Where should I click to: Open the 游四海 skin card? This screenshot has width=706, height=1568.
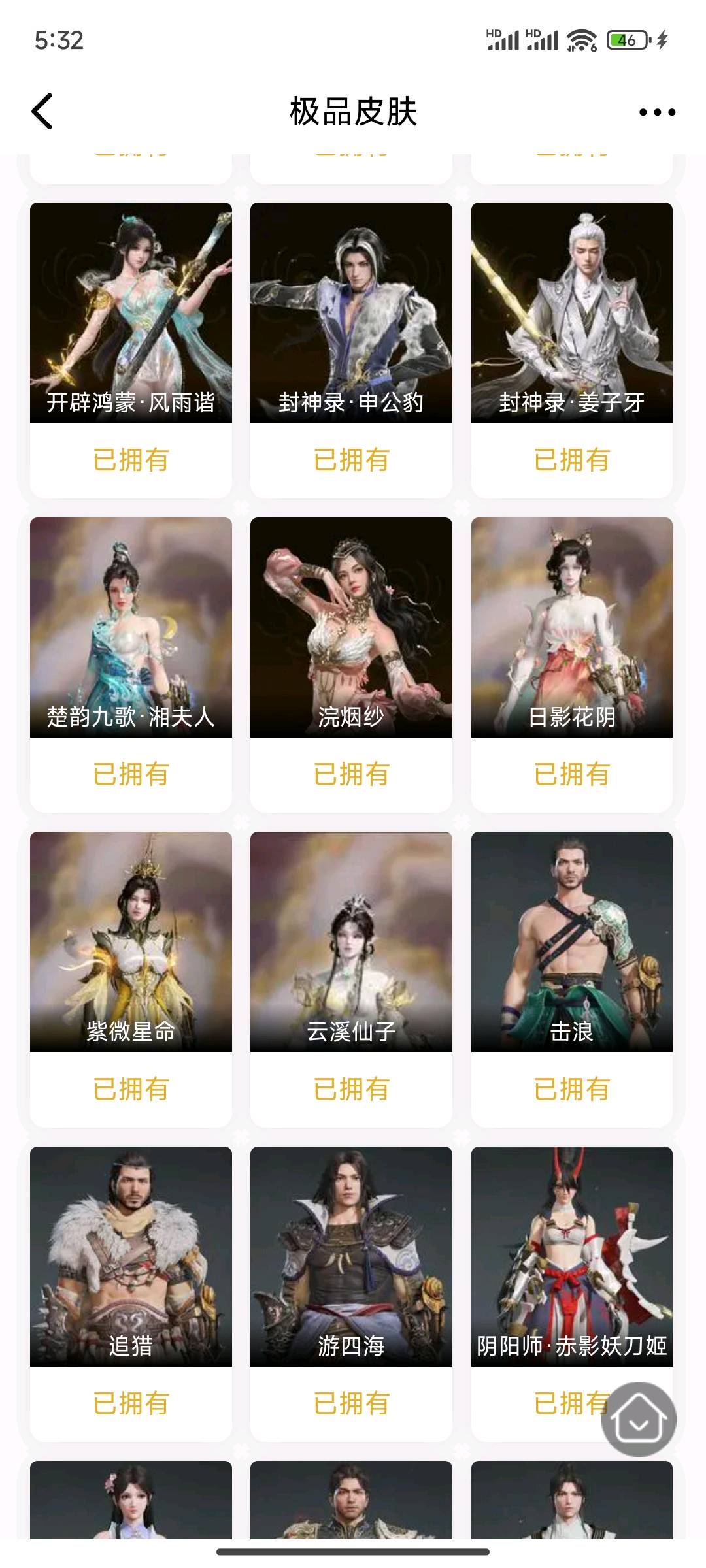click(351, 1256)
